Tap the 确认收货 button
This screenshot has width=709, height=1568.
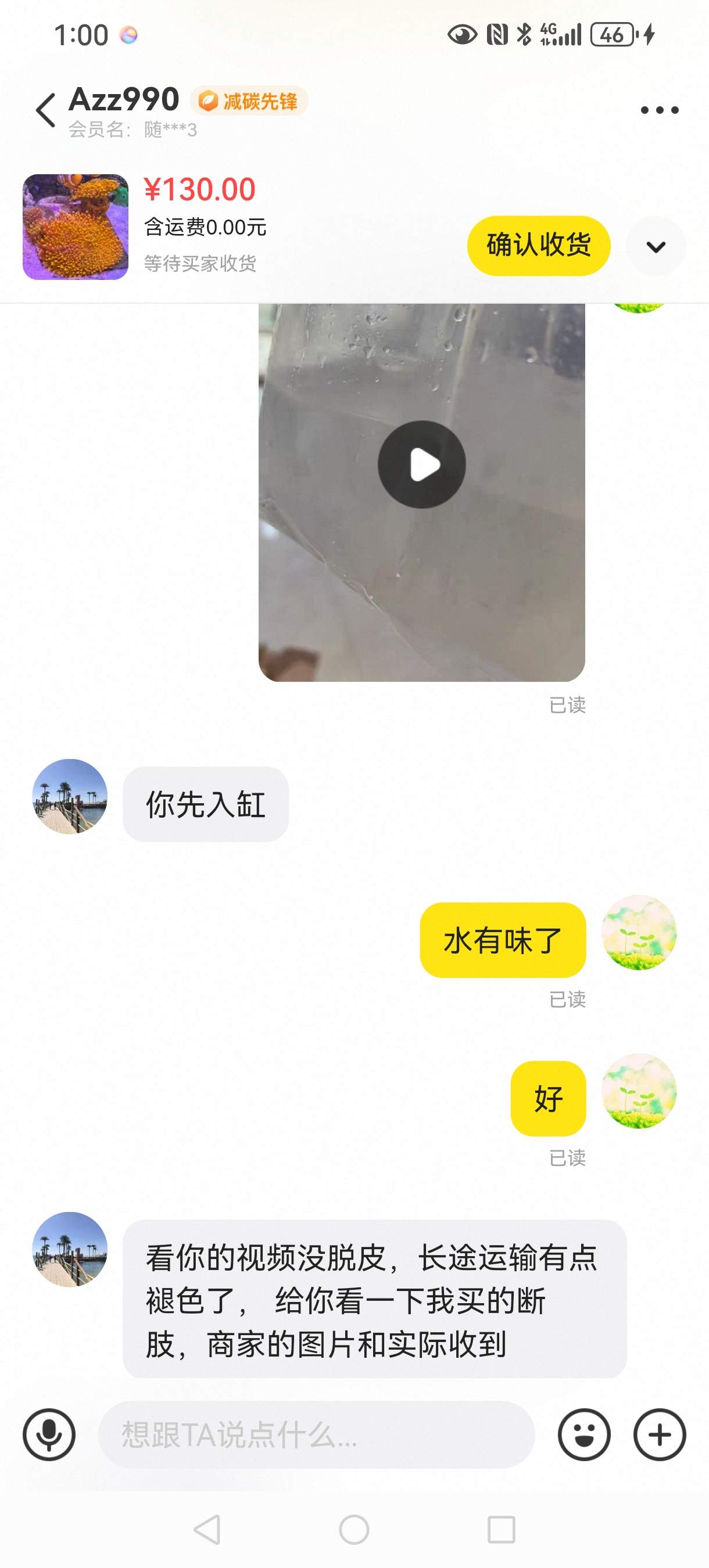[x=539, y=246]
